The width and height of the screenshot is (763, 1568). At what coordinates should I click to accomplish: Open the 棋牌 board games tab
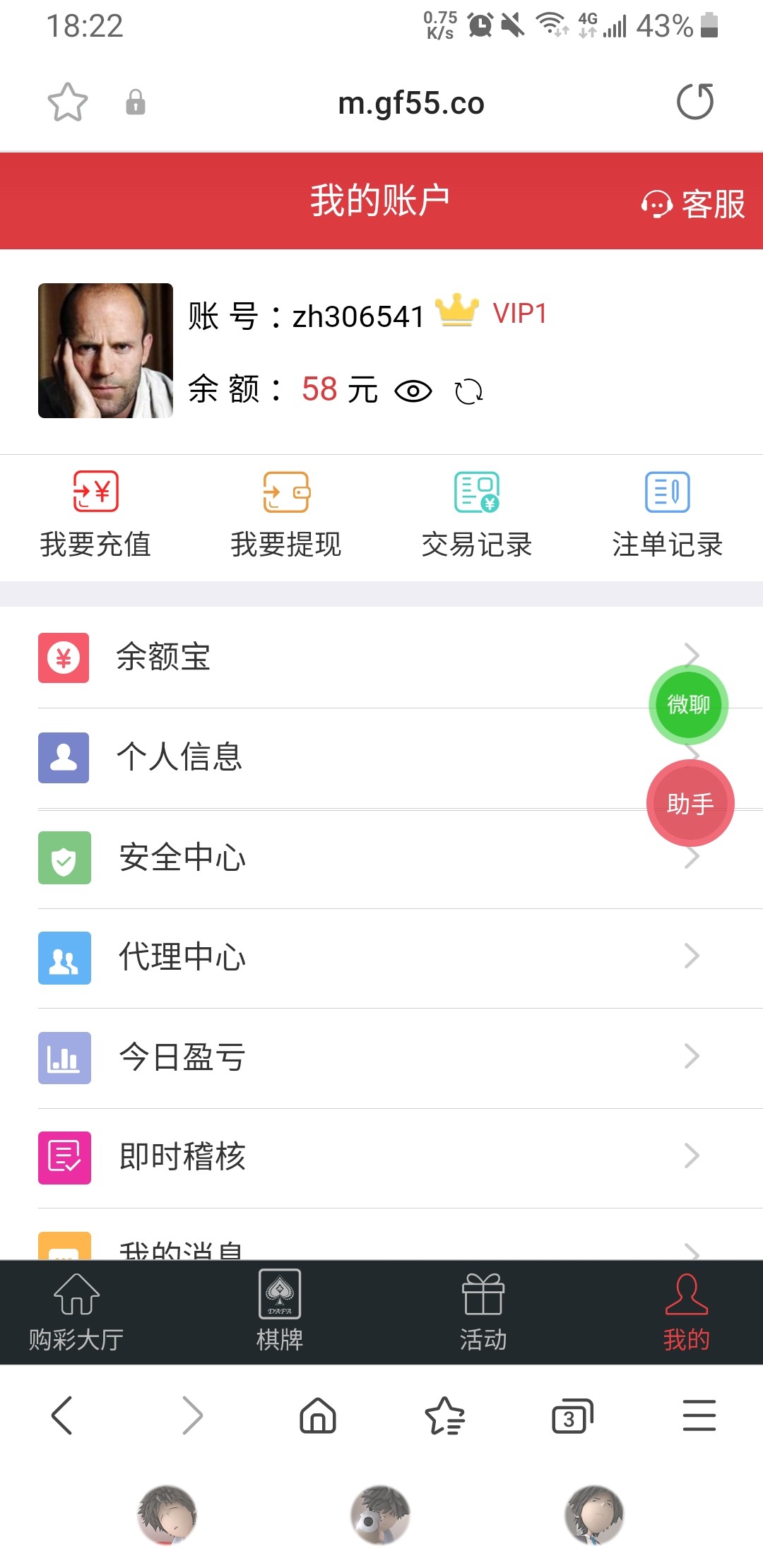coord(280,1314)
